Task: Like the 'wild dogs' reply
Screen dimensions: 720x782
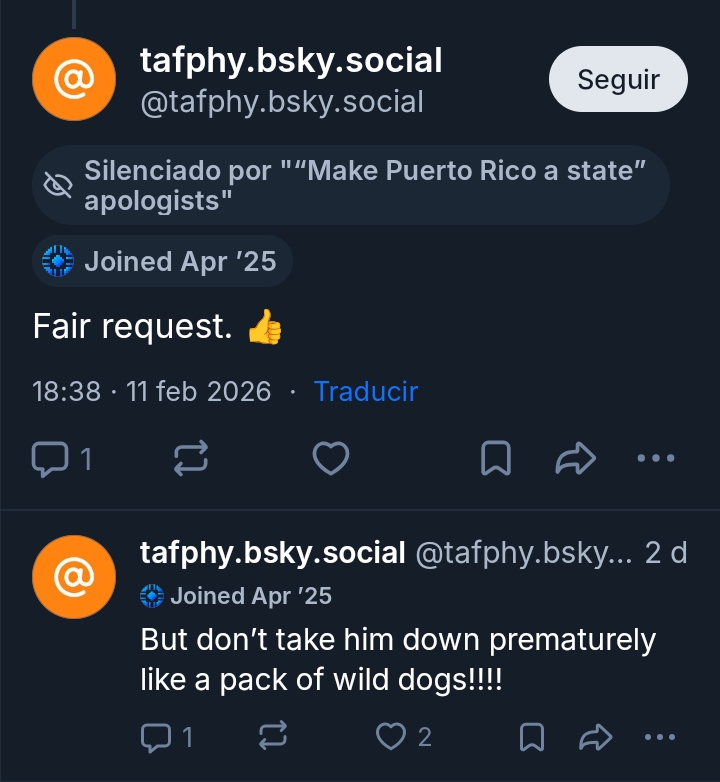Action: (x=402, y=738)
